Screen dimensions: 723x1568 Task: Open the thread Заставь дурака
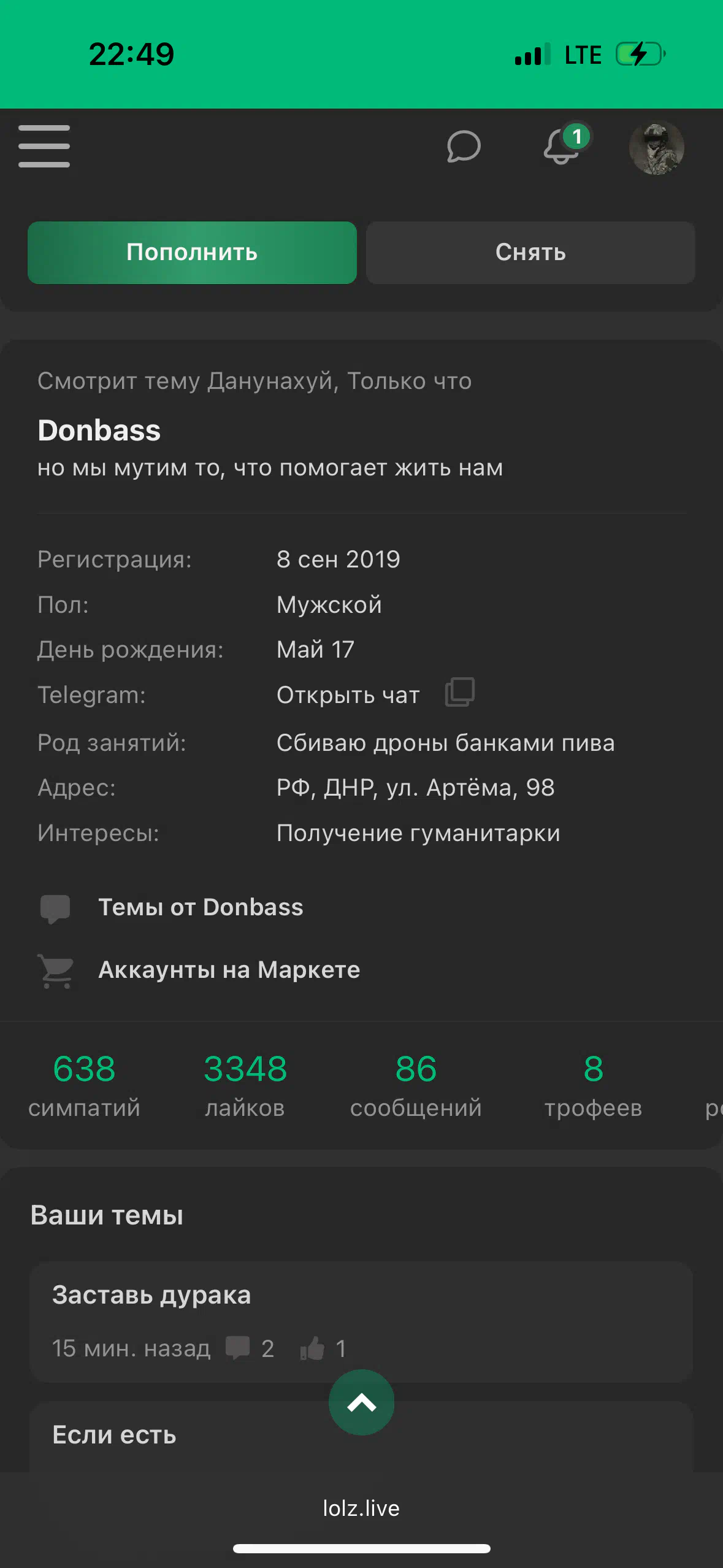click(x=361, y=1321)
